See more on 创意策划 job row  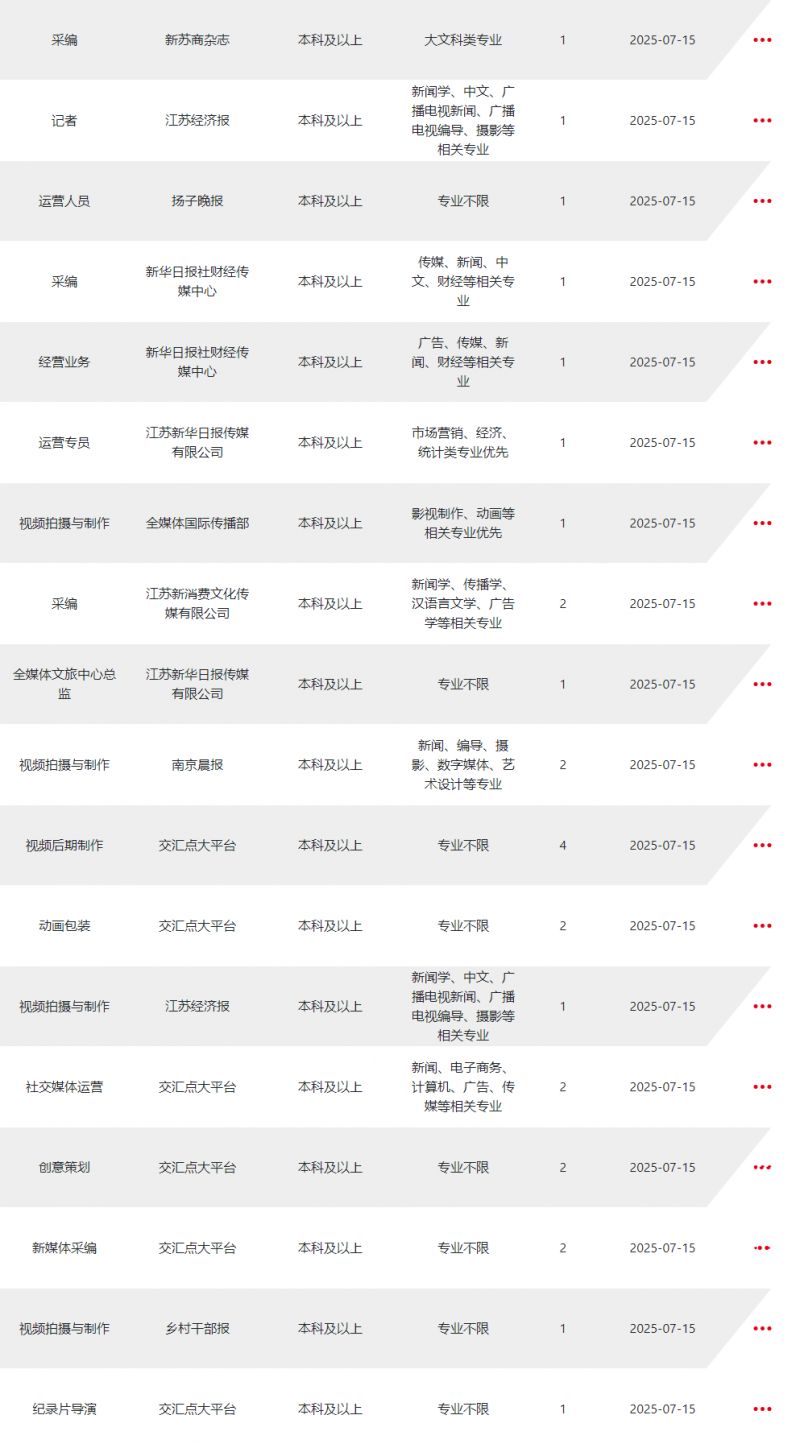click(x=762, y=1167)
